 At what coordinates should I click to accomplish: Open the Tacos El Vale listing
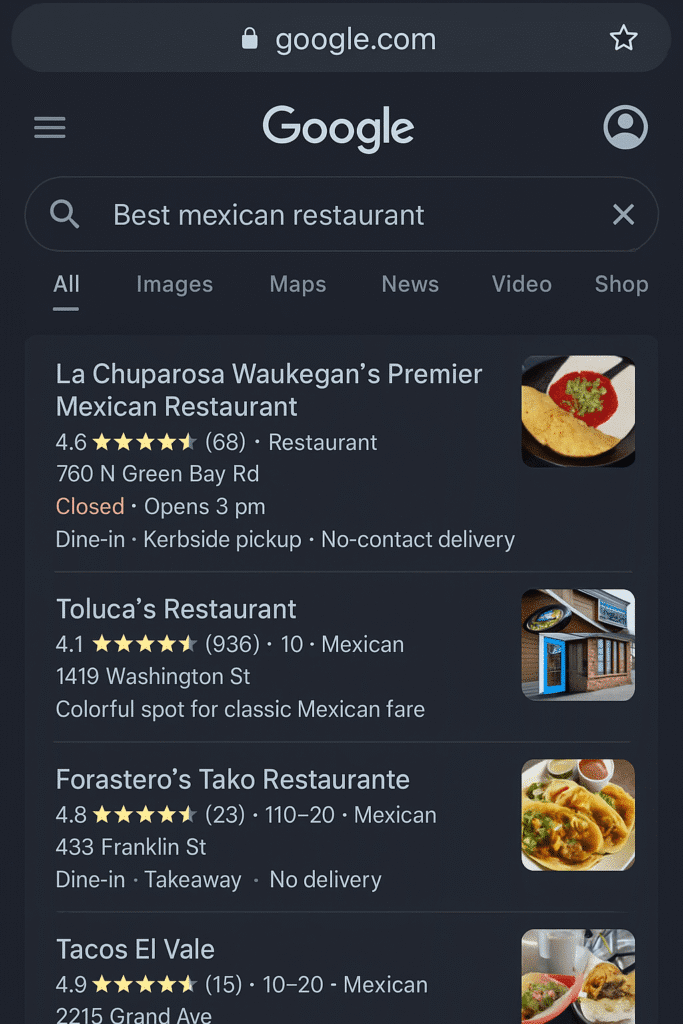[x=135, y=949]
